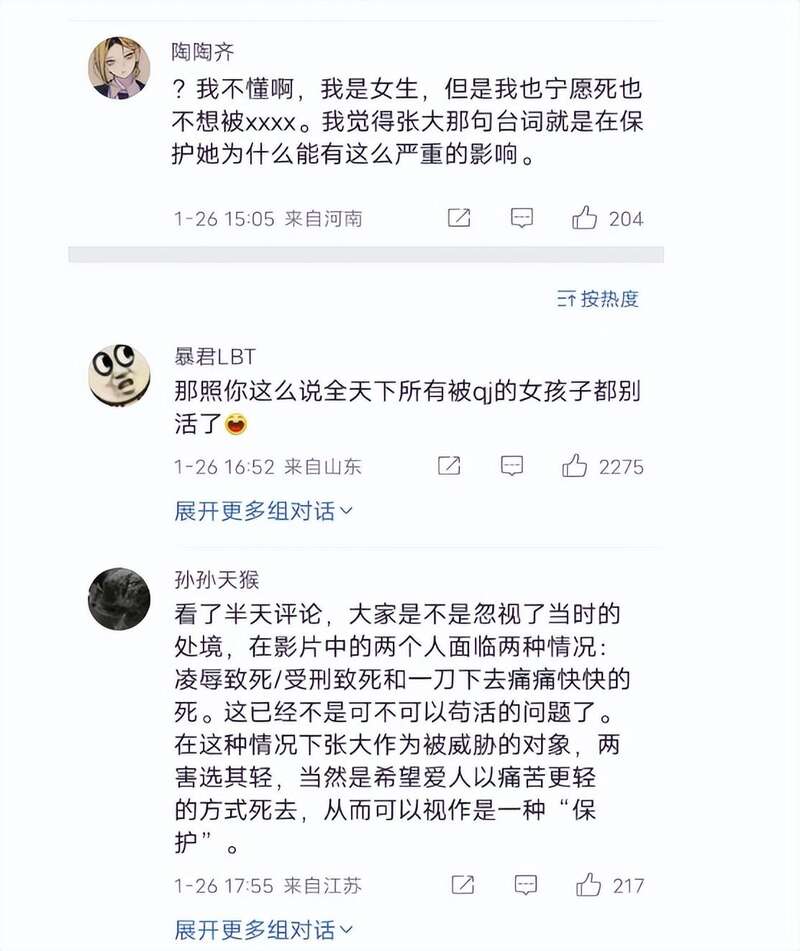Viewport: 800px width, 951px height.
Task: Reply to 陶陶齐's comment
Action: pyautogui.click(x=522, y=218)
